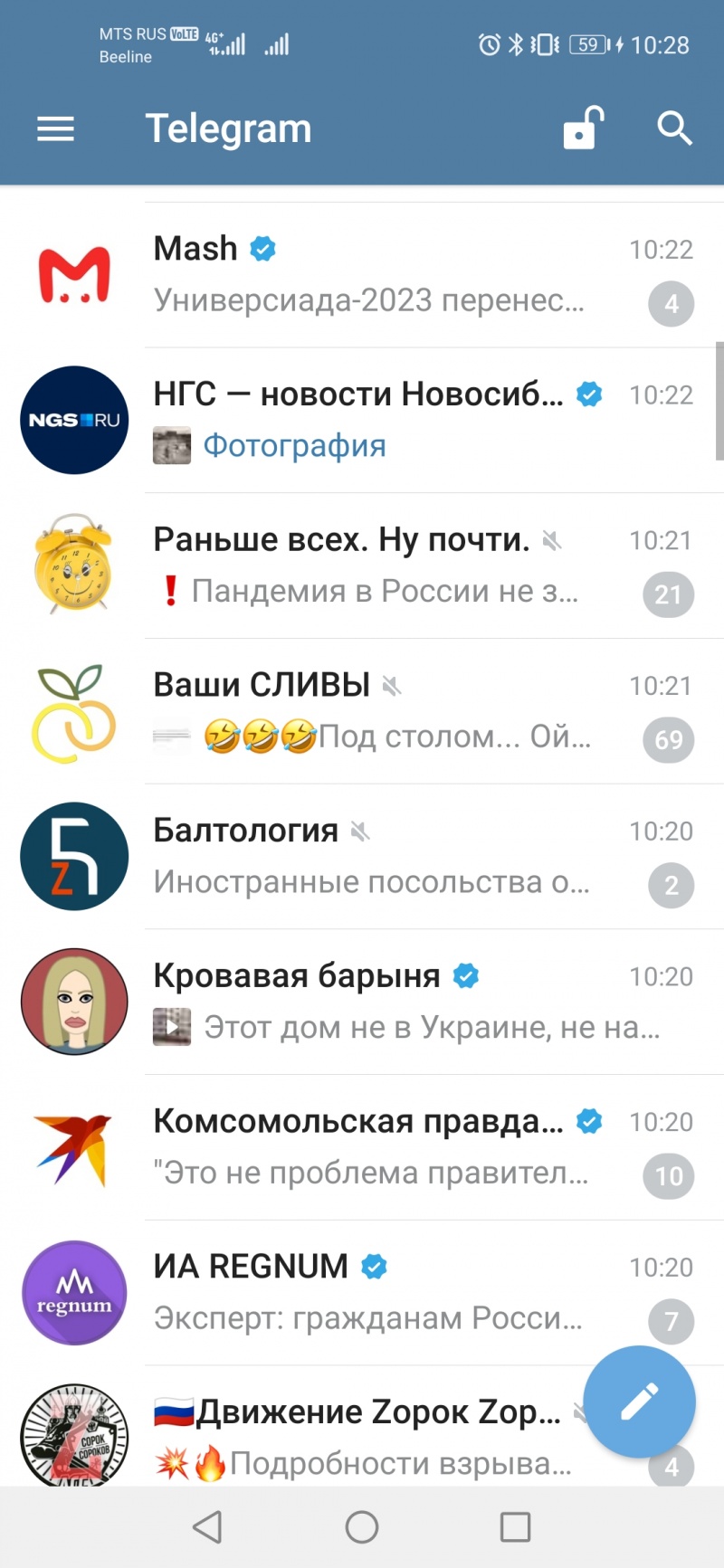Open the Ваши СЛИВЫ chat

(x=362, y=712)
